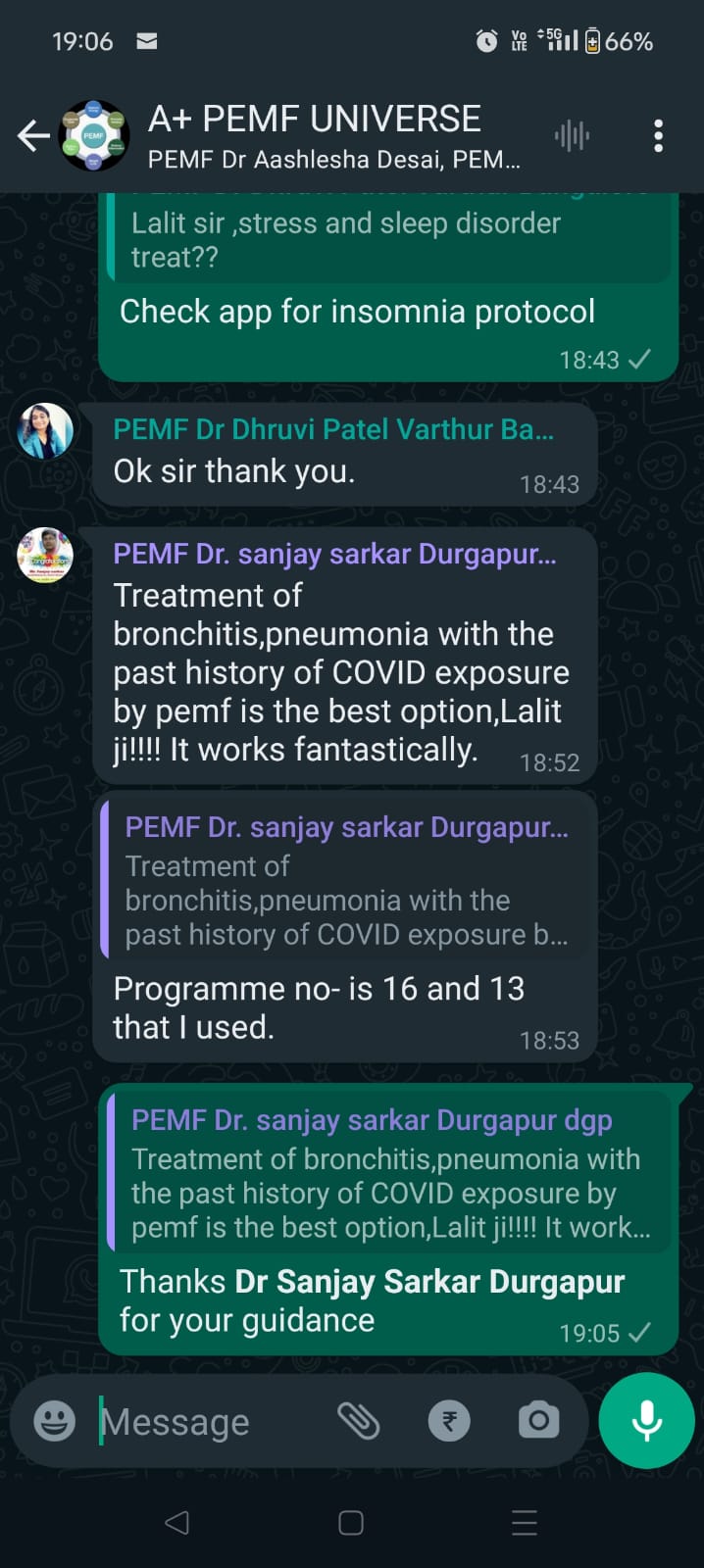Jump to quoted message above 'Thanks Dr Sanjay'
The height and width of the screenshot is (1568, 704).
point(388,1173)
